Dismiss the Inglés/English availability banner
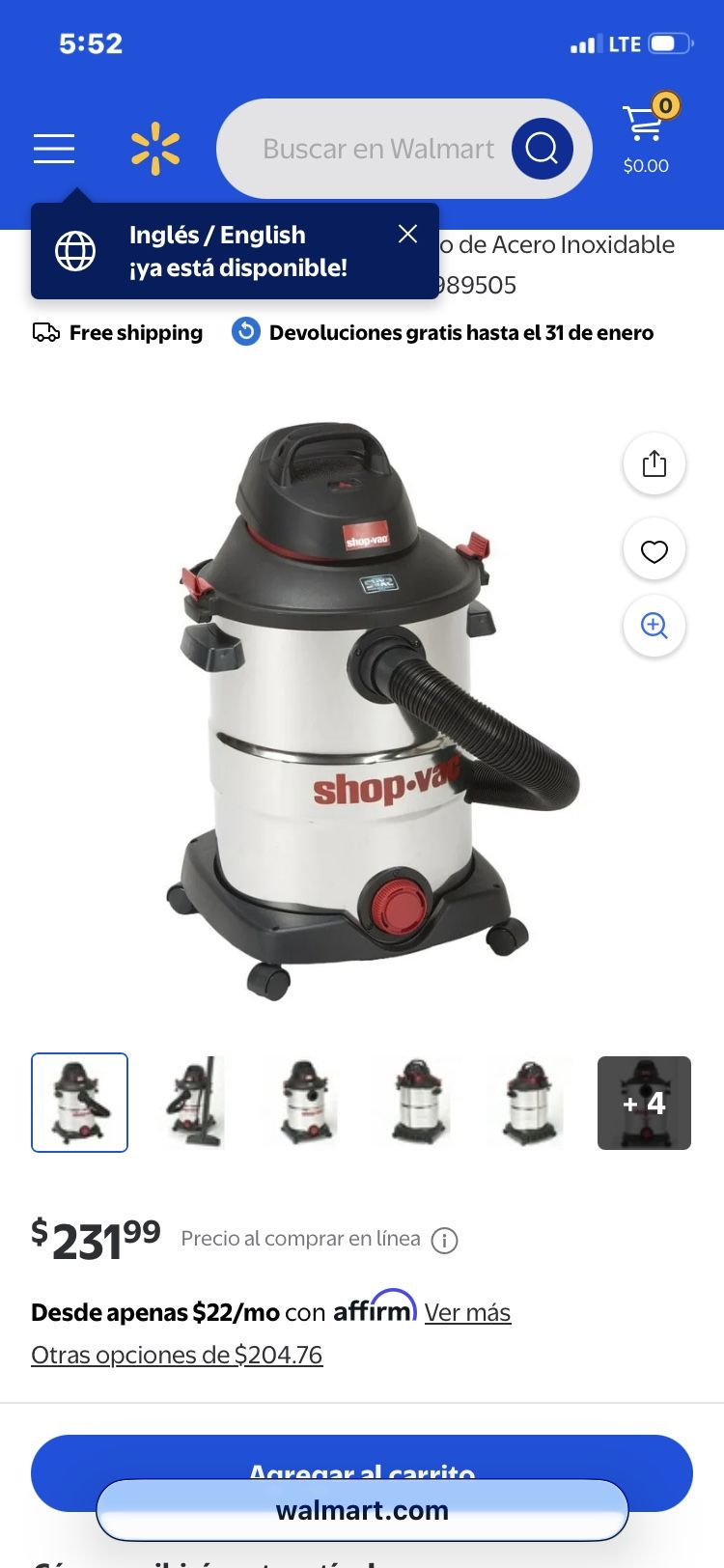Screen dimensions: 724x1568 coord(407,234)
